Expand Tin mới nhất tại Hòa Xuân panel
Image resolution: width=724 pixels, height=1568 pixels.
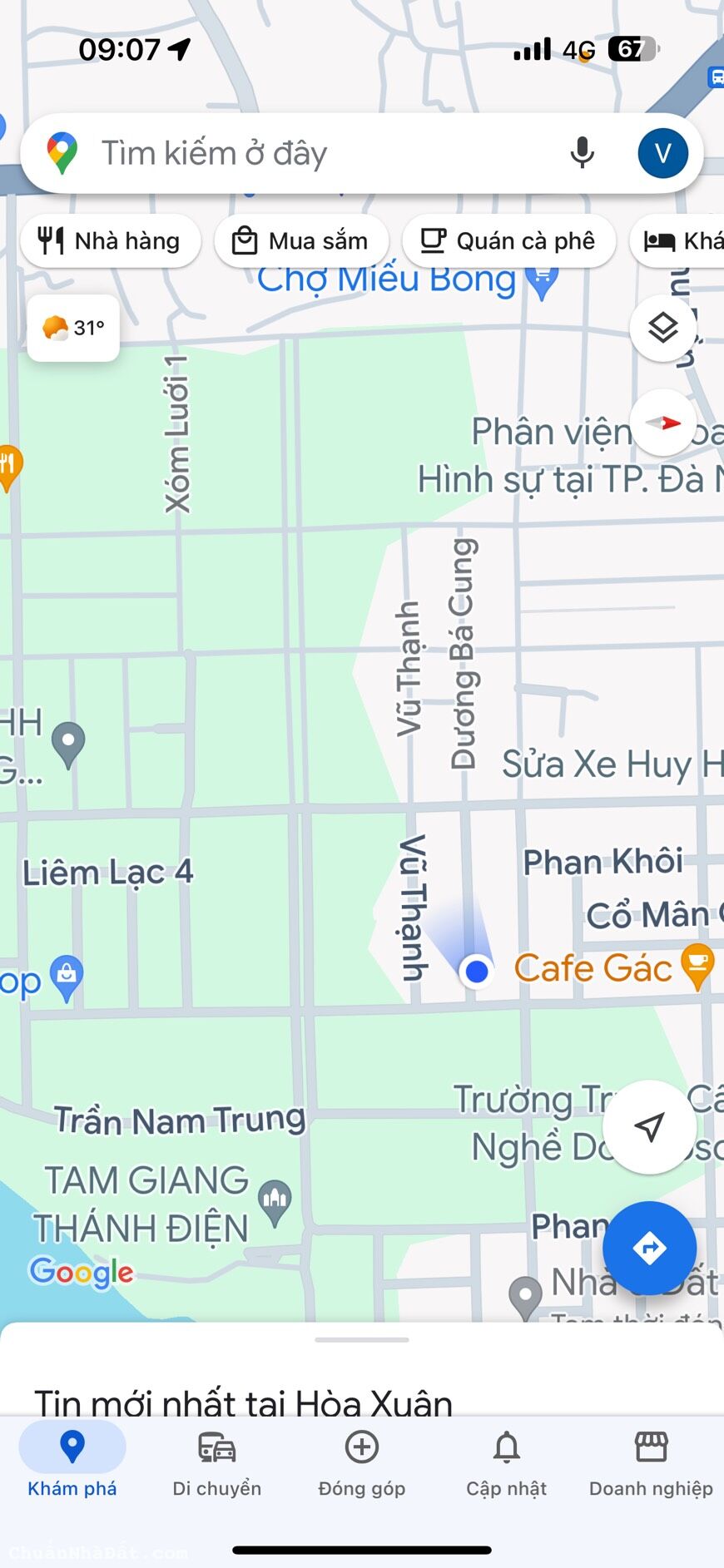362,1339
